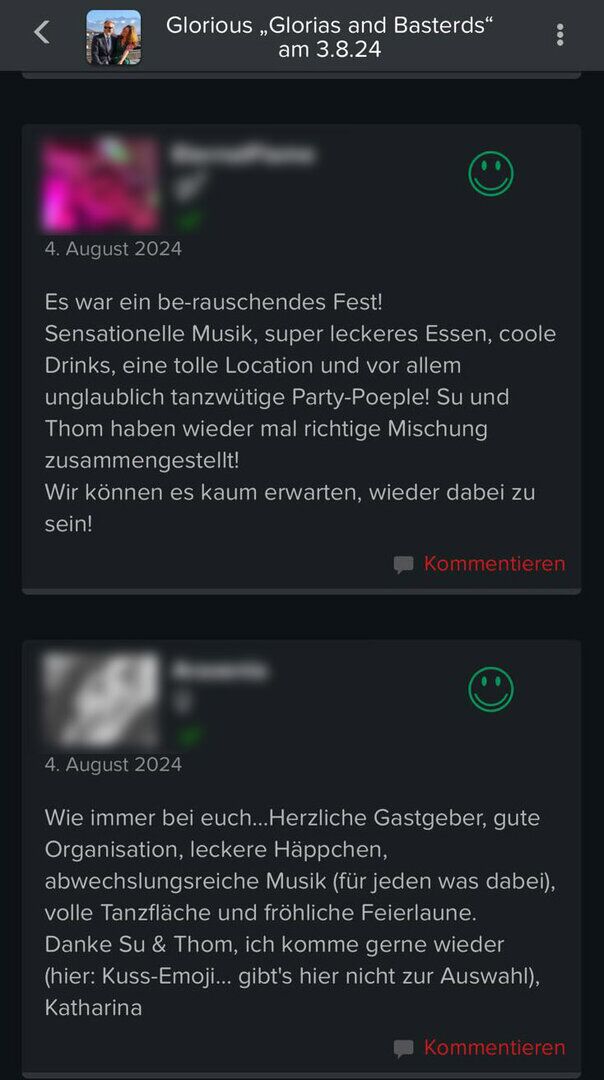Open the gray profile picture above Katharina's review

coord(101,700)
